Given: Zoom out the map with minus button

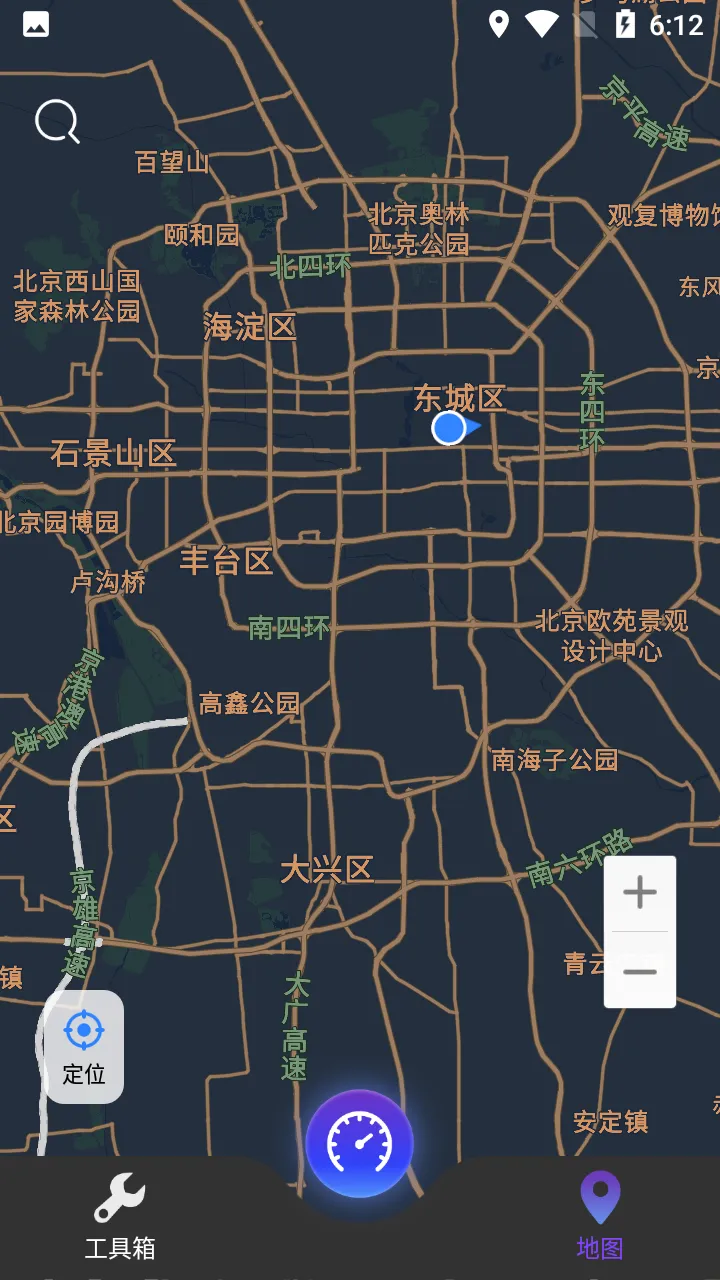Looking at the screenshot, I should (640, 970).
